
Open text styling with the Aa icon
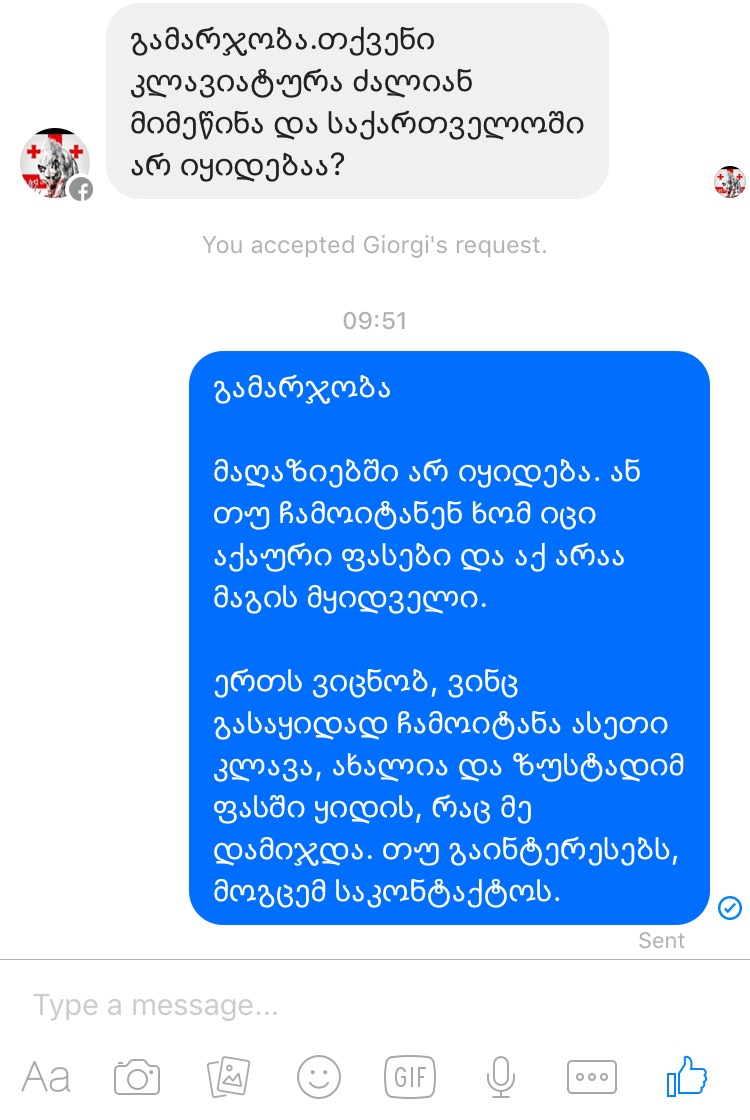pos(45,1077)
